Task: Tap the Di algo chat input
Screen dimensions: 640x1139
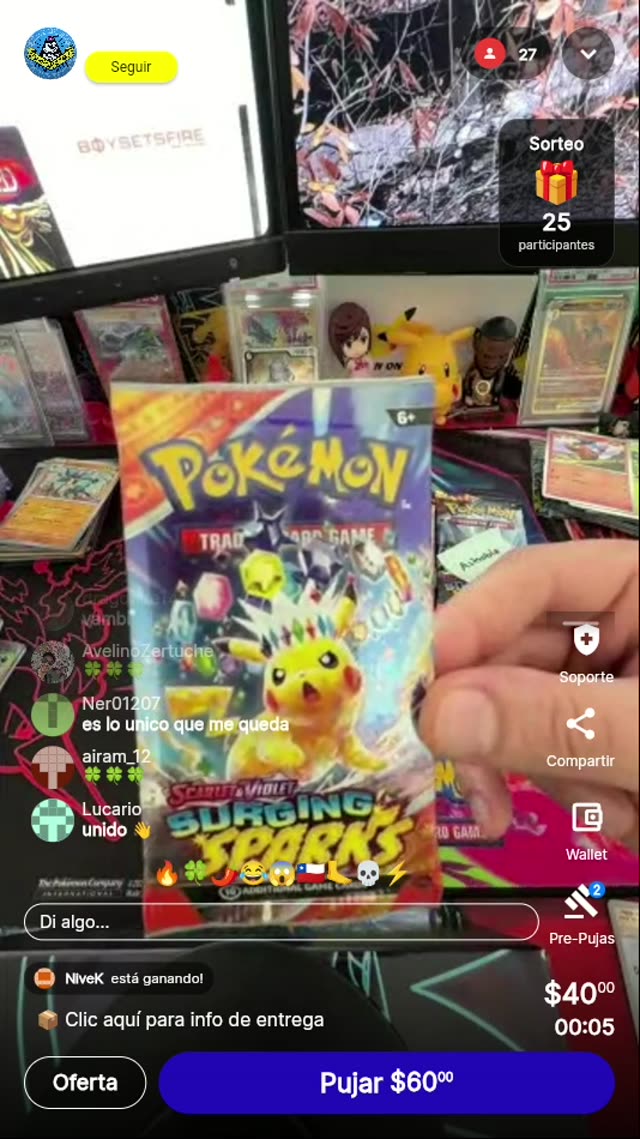Action: click(281, 922)
